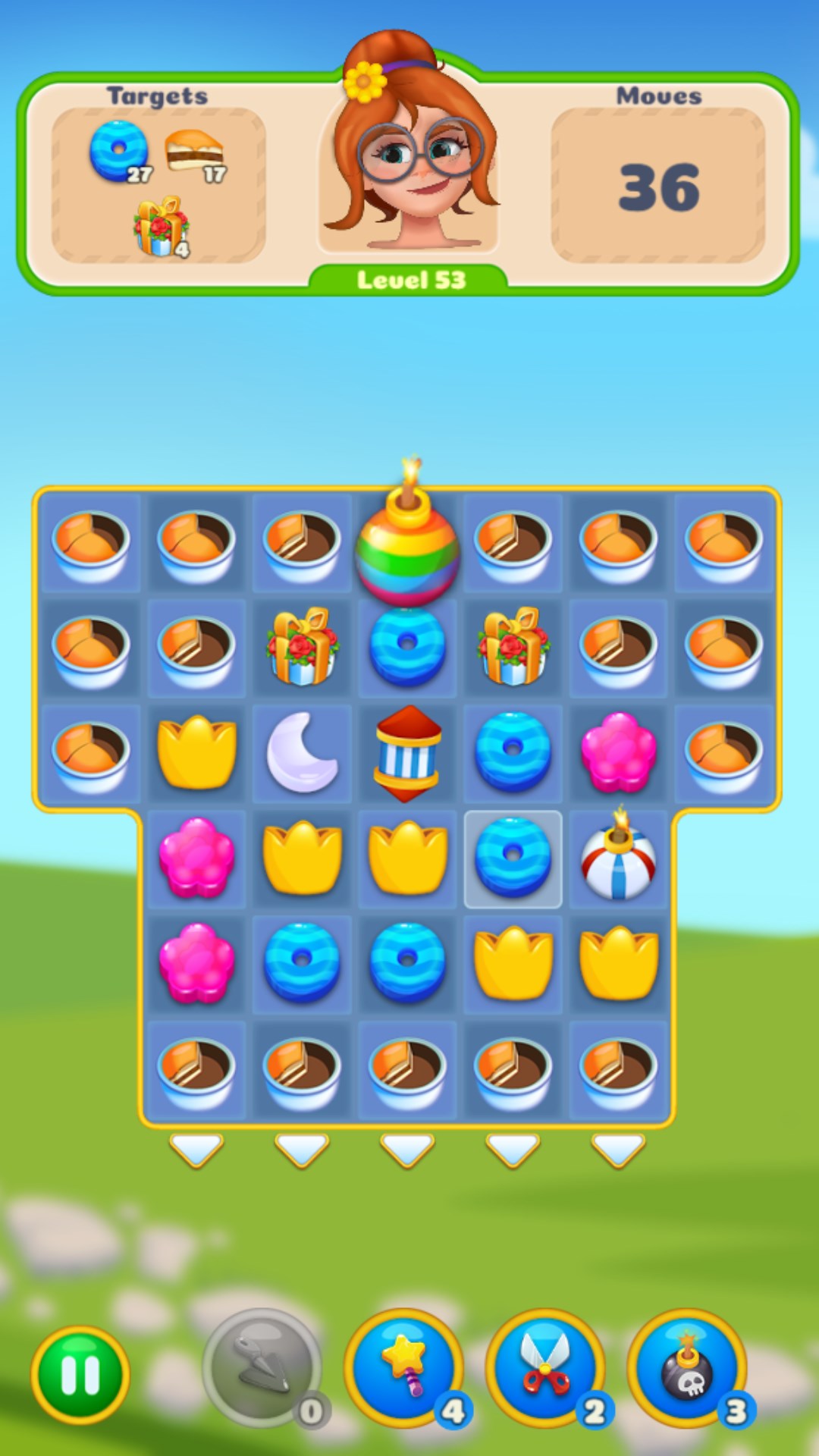The height and width of the screenshot is (1456, 819).
Task: Tap the highlighted blue donut piece
Action: [x=513, y=858]
